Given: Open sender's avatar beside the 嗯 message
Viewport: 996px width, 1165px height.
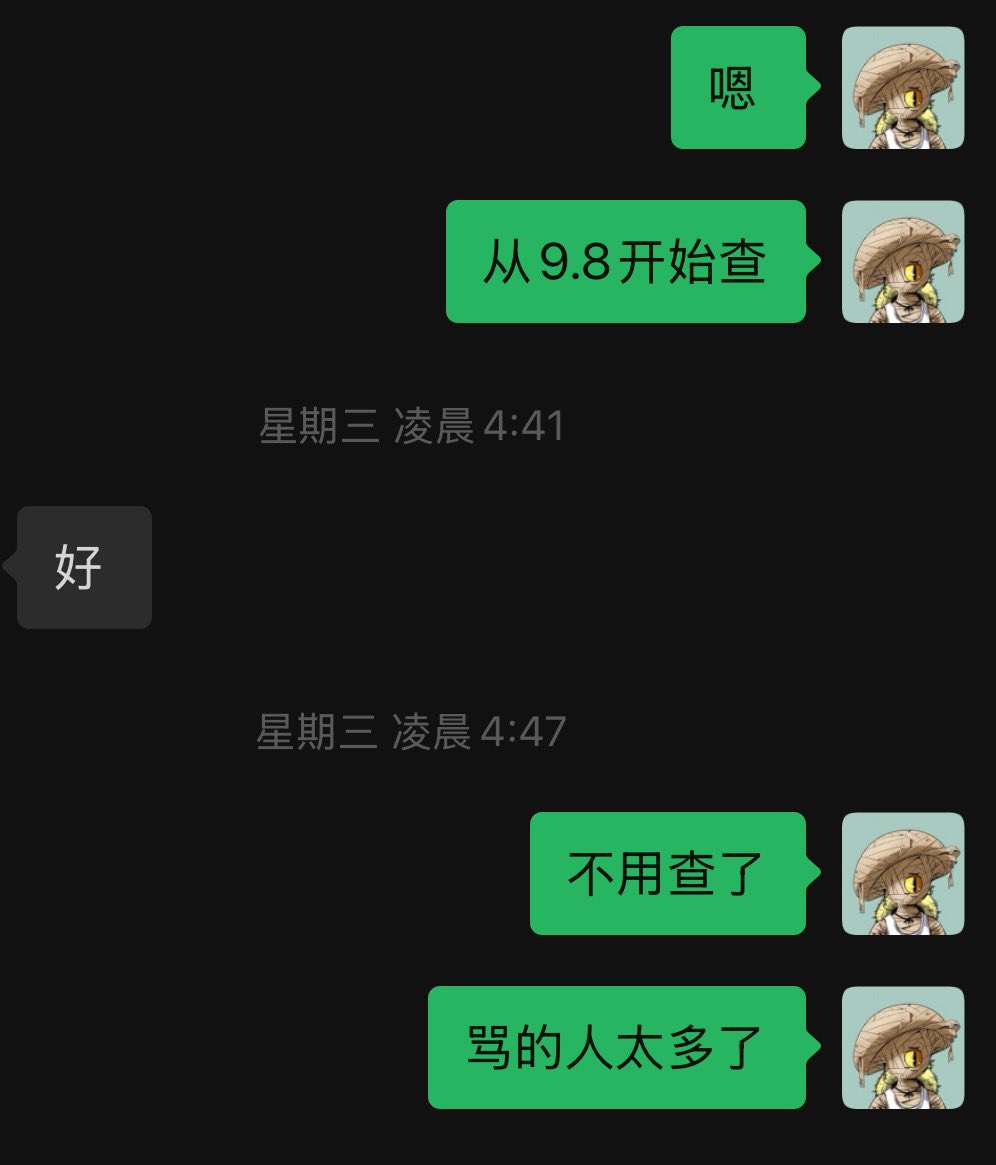Looking at the screenshot, I should tap(902, 88).
